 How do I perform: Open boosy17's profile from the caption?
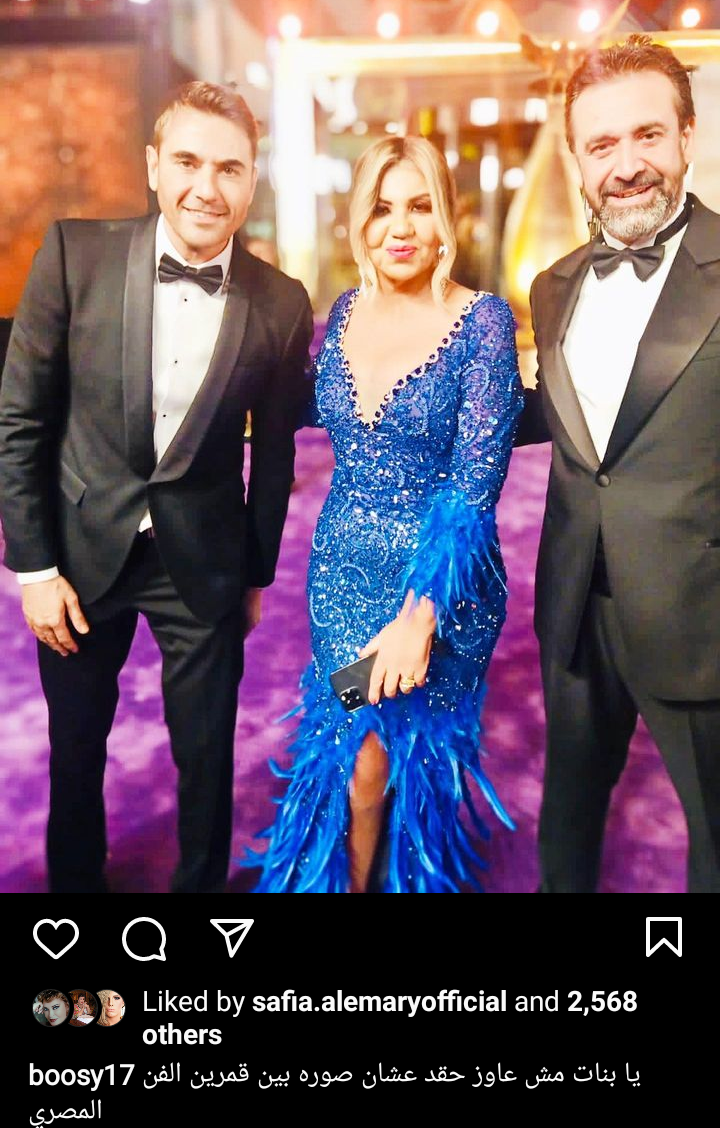click(81, 1076)
